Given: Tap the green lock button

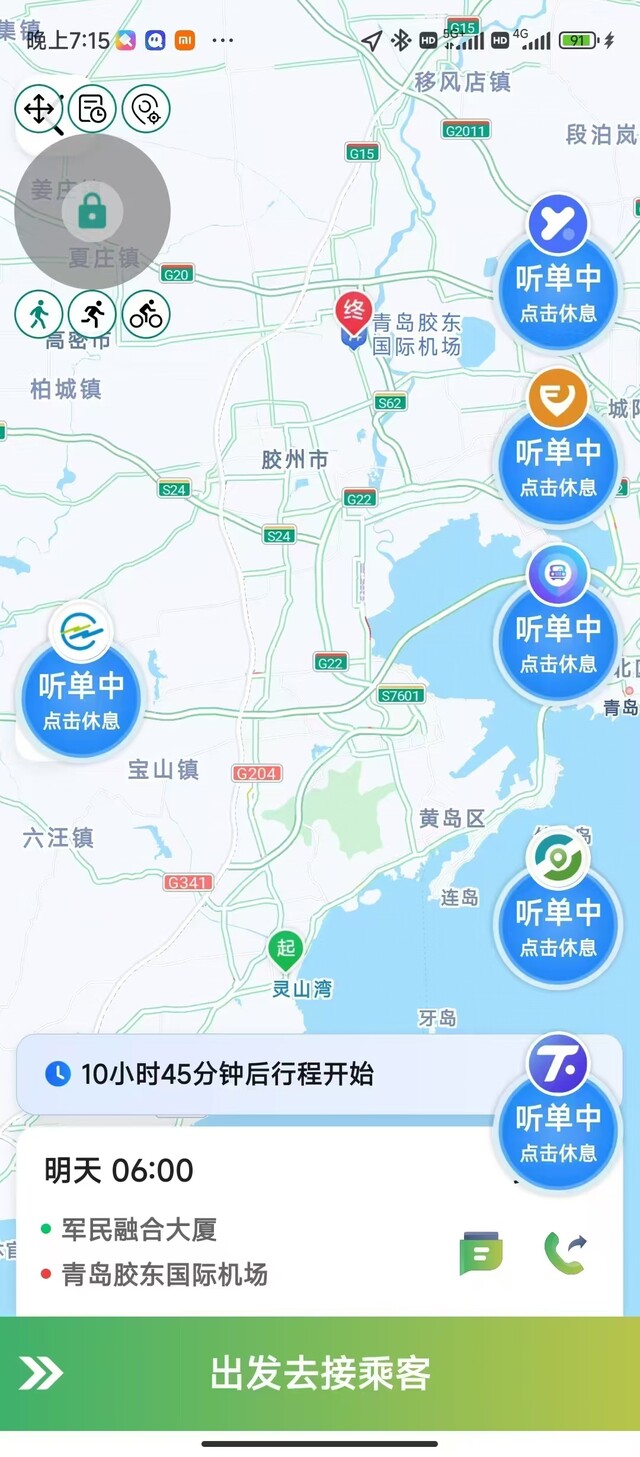Looking at the screenshot, I should (92, 211).
